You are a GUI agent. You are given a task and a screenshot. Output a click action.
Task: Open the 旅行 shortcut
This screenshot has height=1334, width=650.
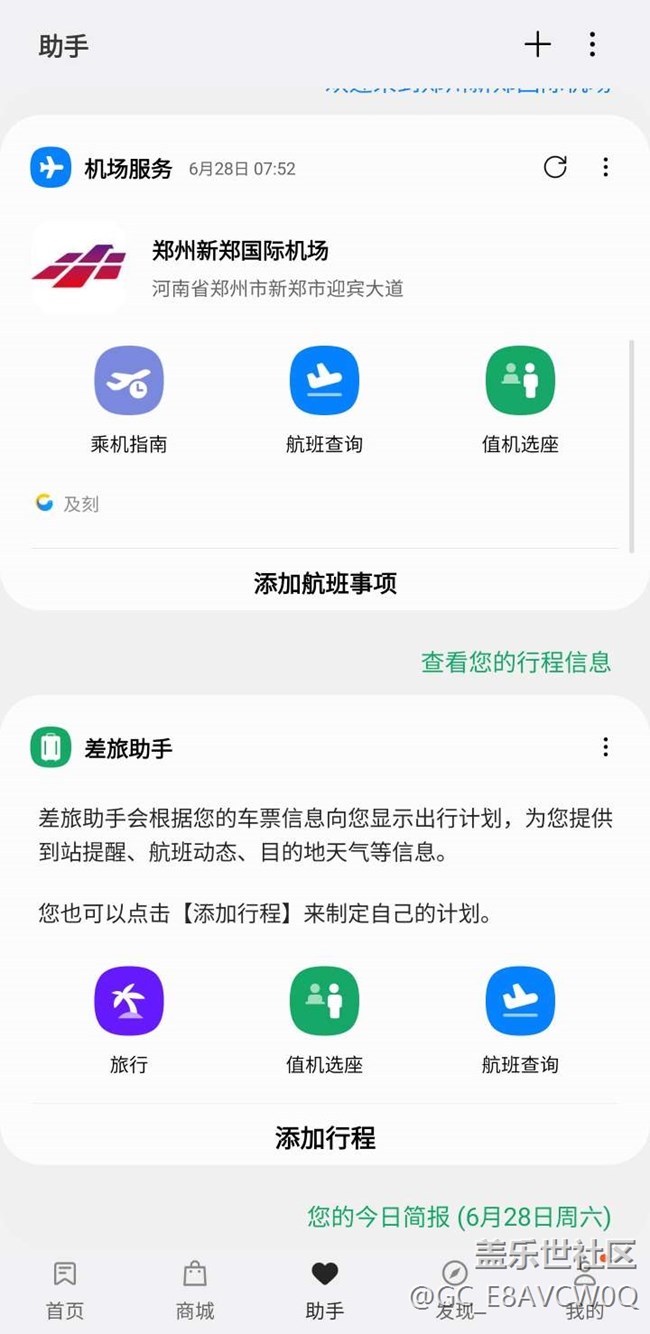tap(129, 1019)
